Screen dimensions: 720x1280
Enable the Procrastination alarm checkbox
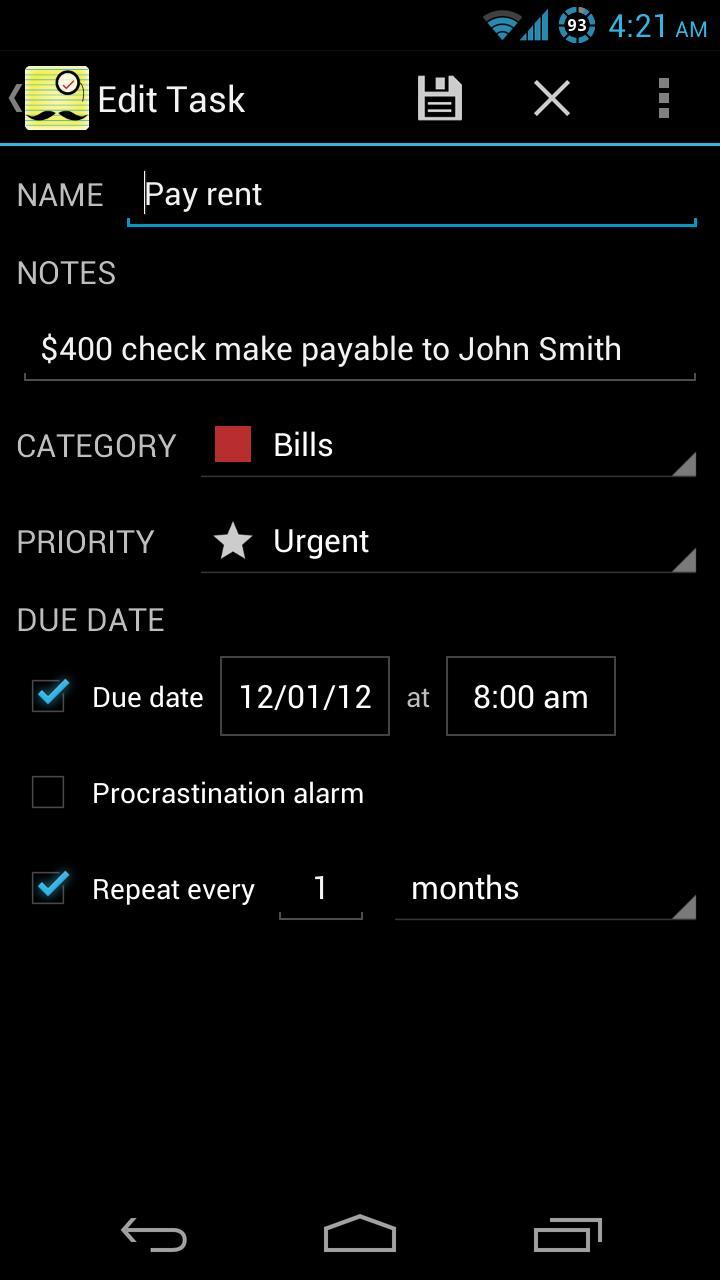pos(49,793)
